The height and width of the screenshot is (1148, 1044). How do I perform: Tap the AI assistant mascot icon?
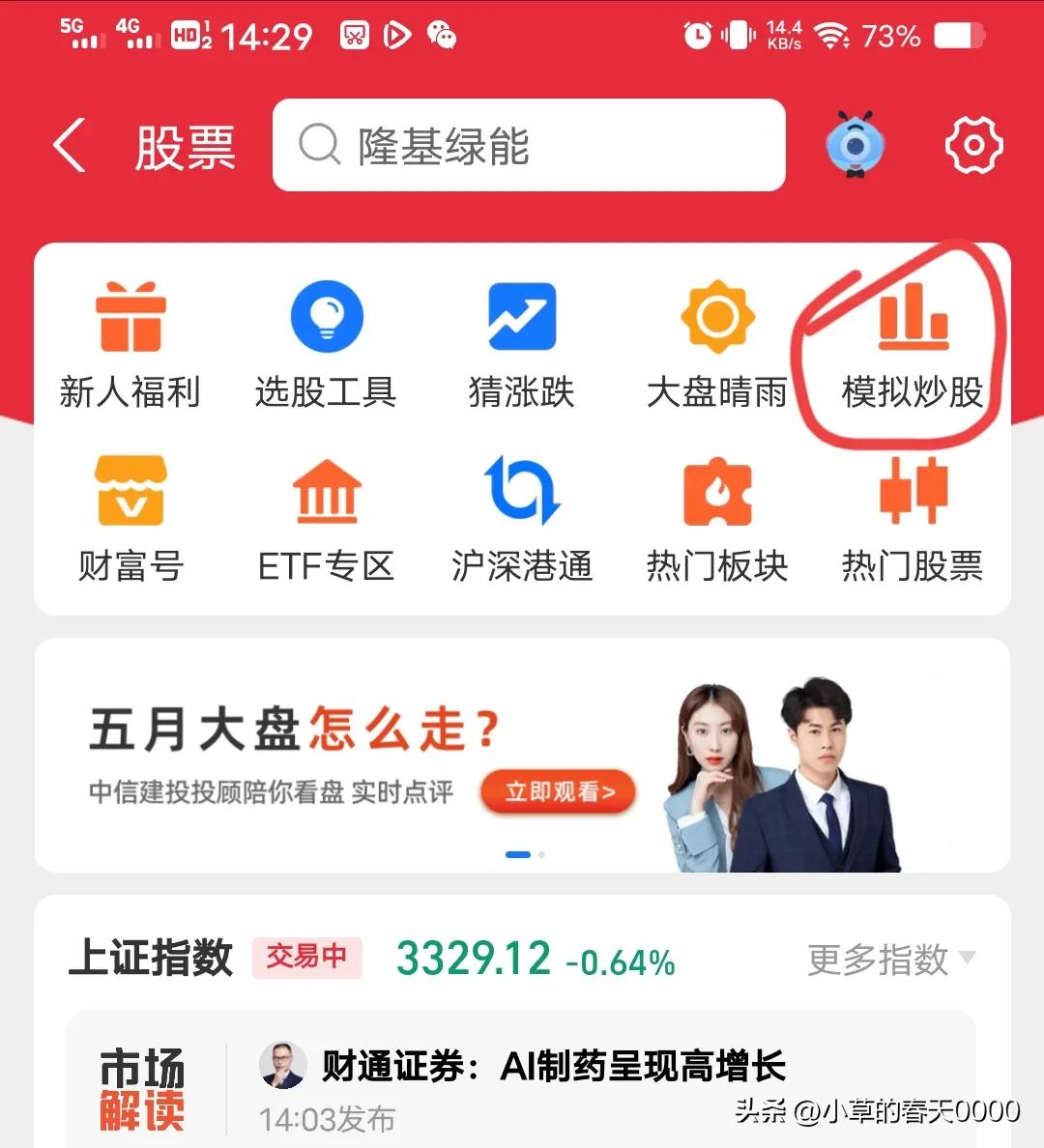click(855, 145)
